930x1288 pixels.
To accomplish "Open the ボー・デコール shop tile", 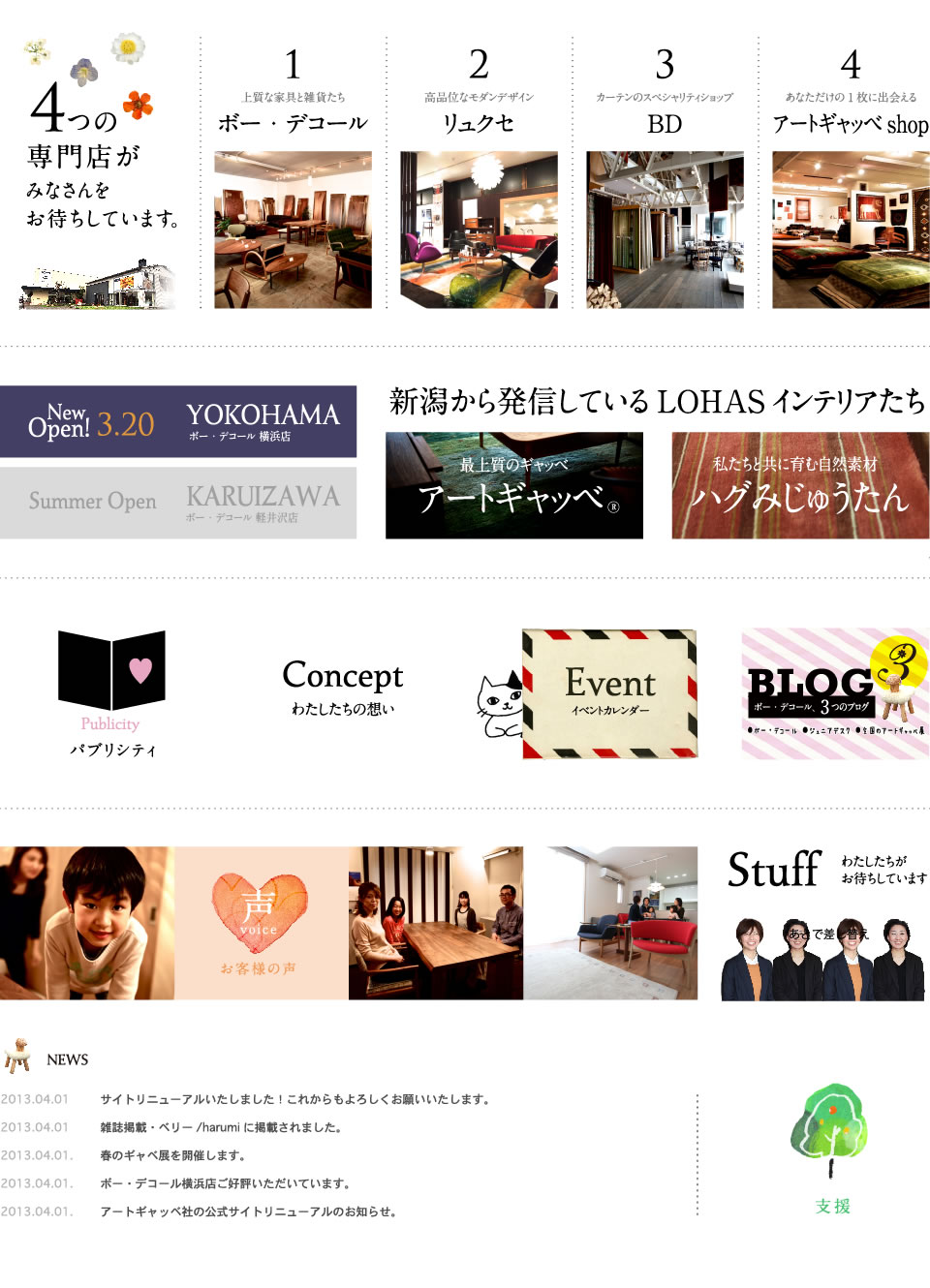I will 293,230.
